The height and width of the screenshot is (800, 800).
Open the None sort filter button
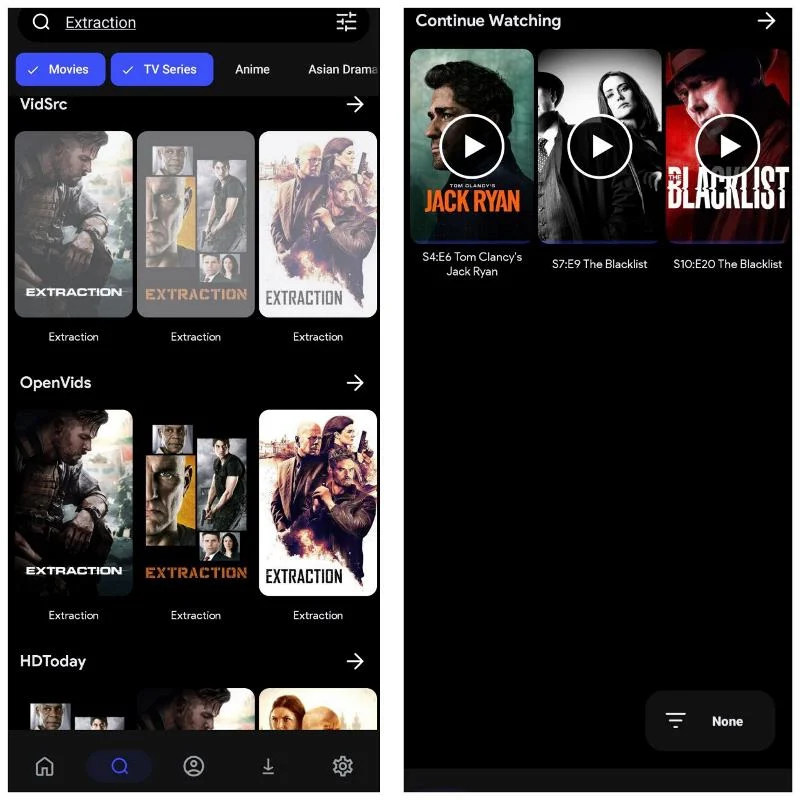pyautogui.click(x=710, y=721)
